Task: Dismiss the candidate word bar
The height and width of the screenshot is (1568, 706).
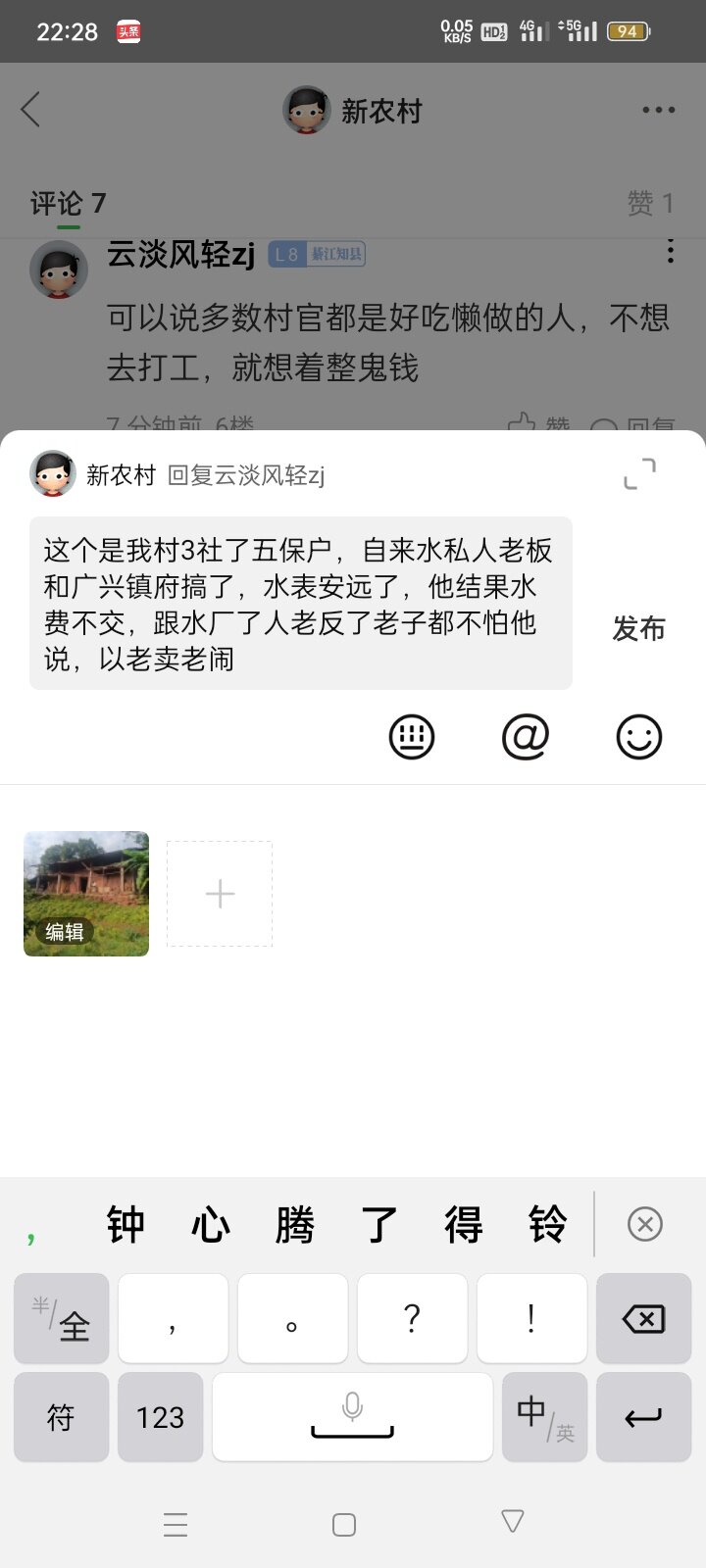Action: tap(644, 1224)
